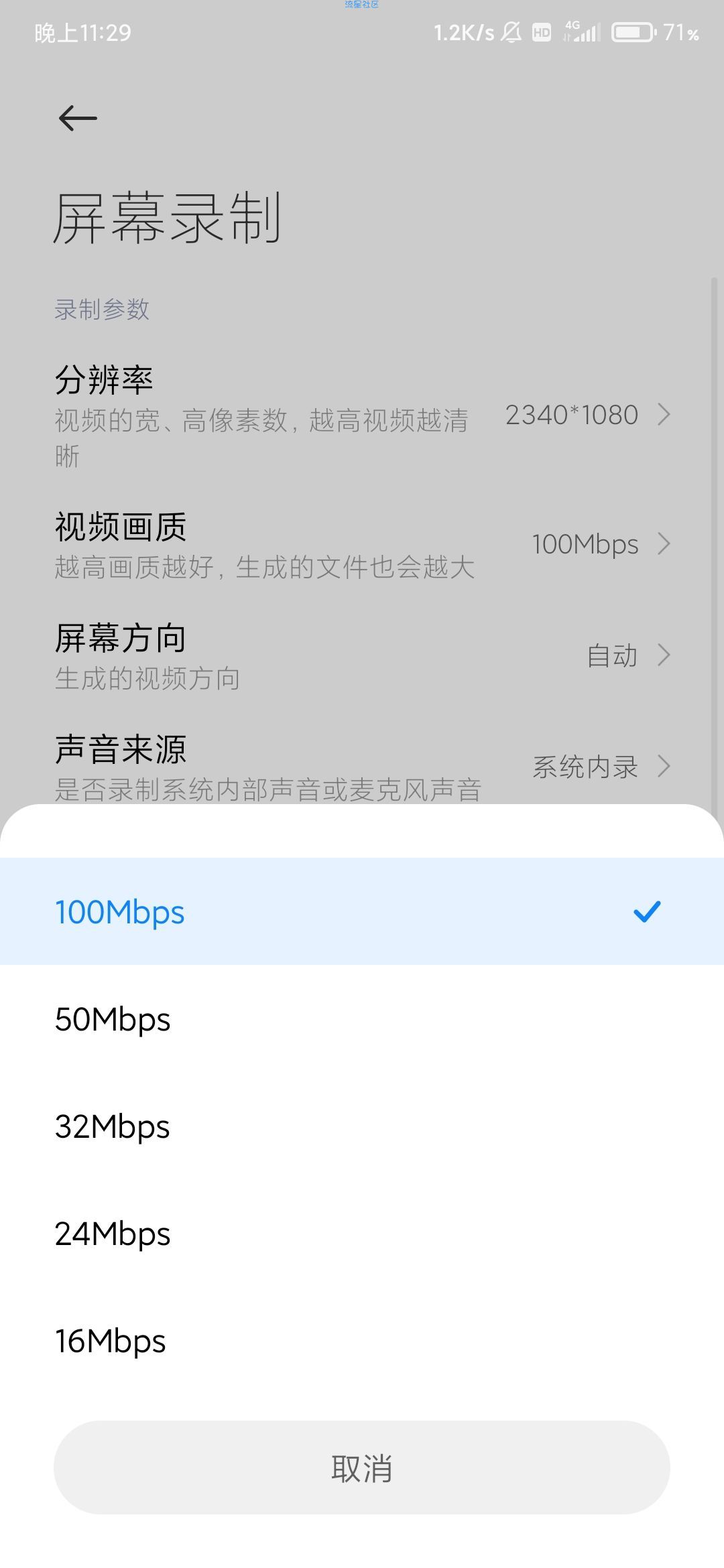Choose 50Mbps video quality
Image resolution: width=724 pixels, height=1568 pixels.
362,1019
